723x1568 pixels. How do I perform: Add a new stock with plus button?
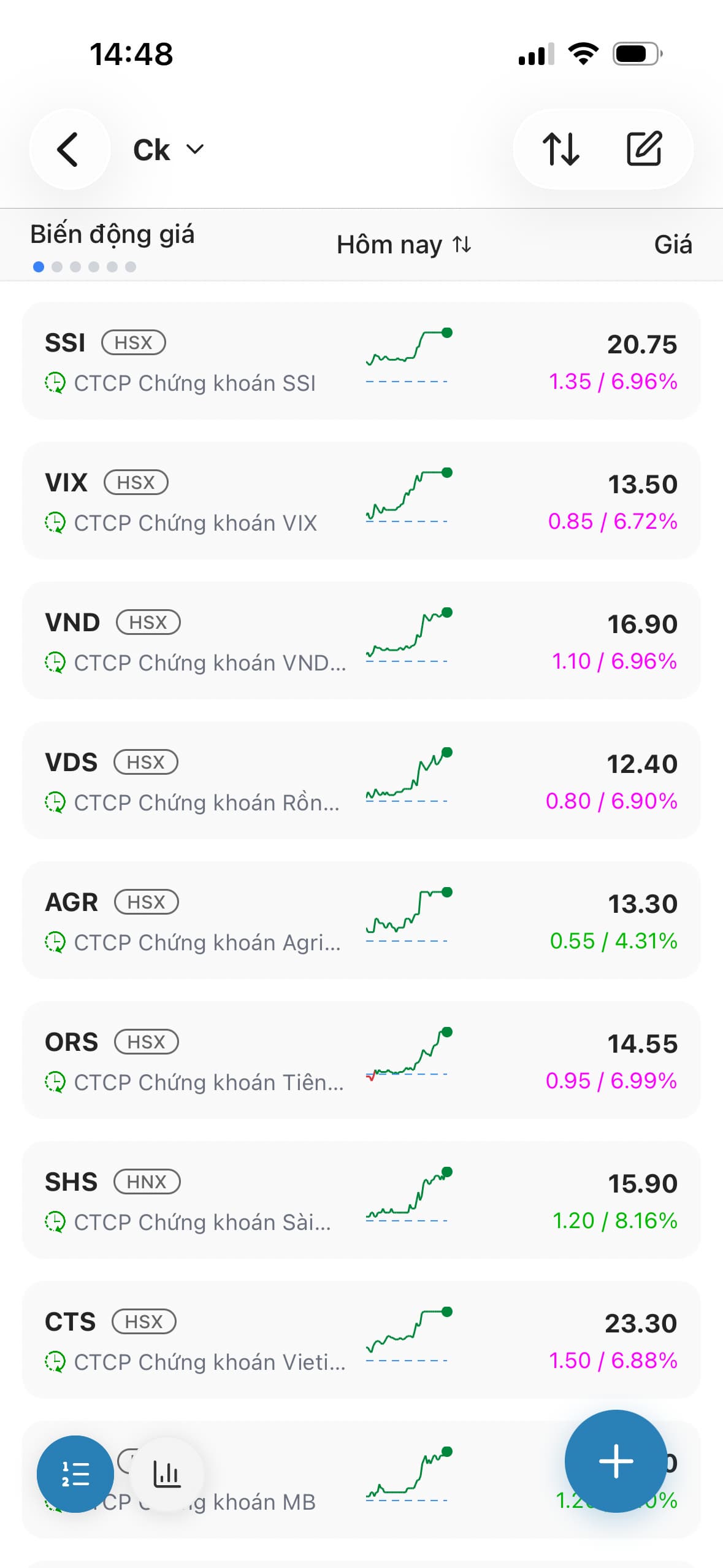pyautogui.click(x=616, y=1461)
